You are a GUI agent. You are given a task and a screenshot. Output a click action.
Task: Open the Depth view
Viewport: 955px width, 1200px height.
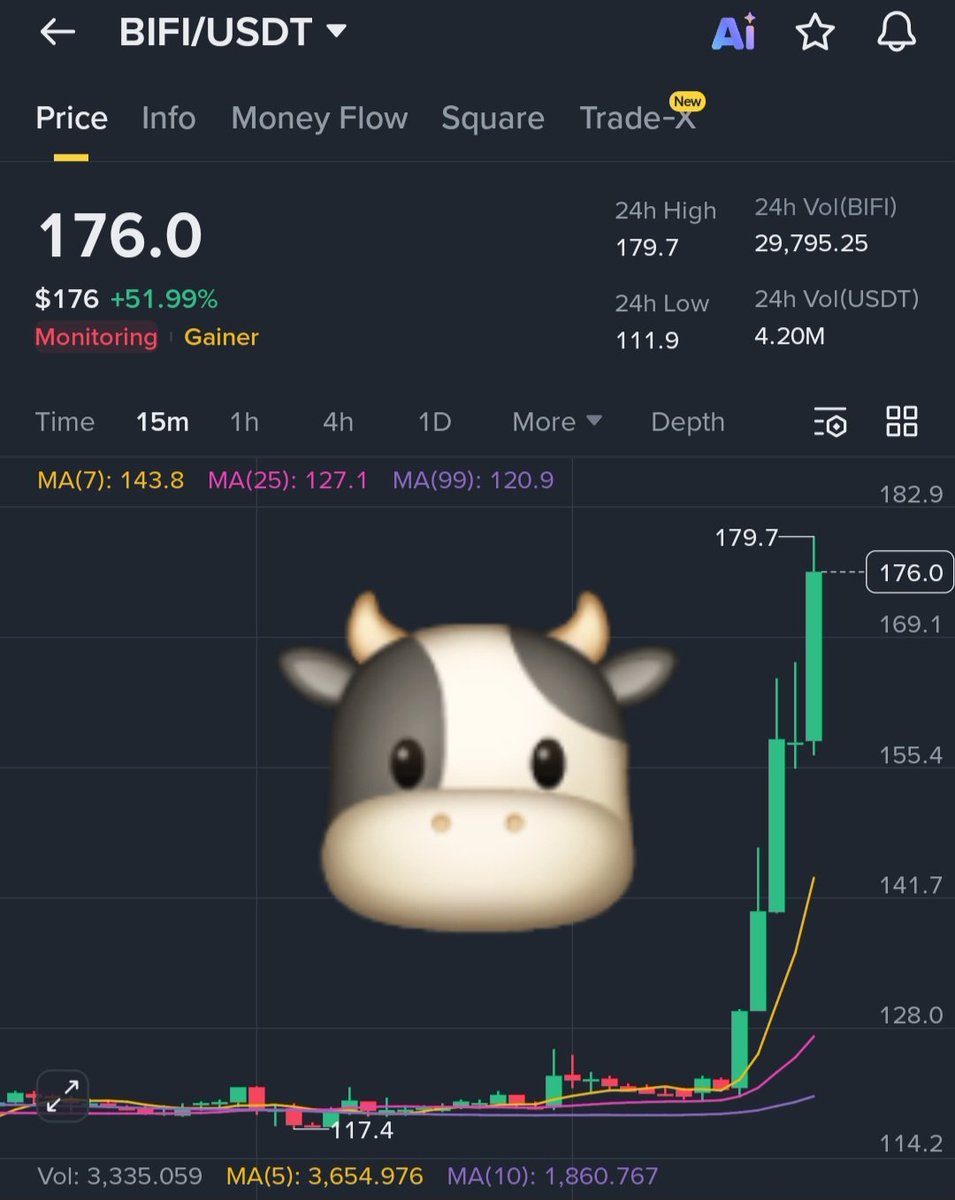pyautogui.click(x=687, y=422)
